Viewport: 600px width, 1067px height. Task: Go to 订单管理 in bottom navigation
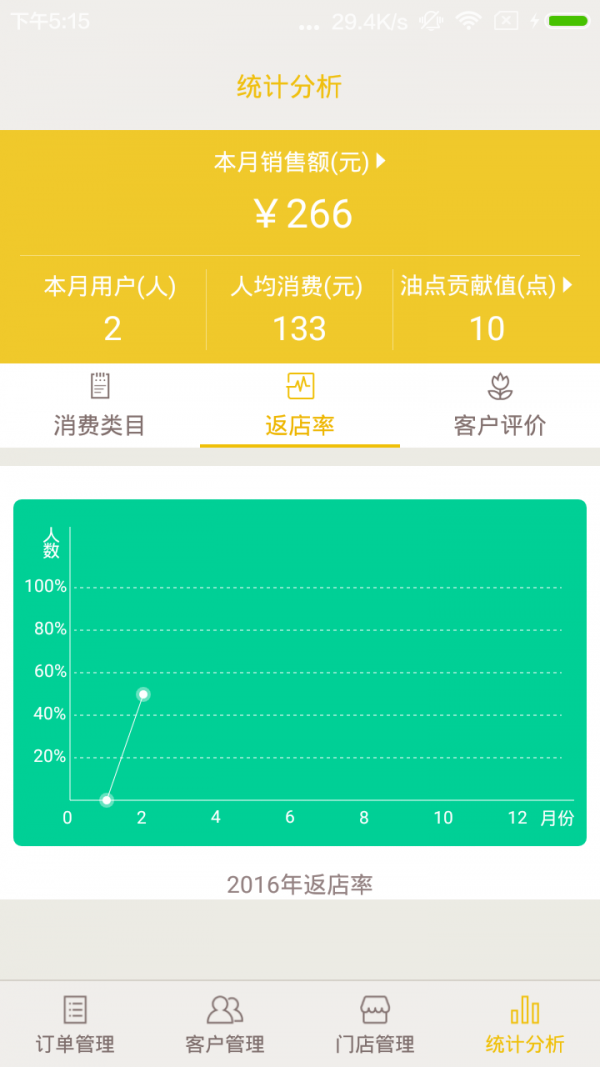coord(75,1023)
